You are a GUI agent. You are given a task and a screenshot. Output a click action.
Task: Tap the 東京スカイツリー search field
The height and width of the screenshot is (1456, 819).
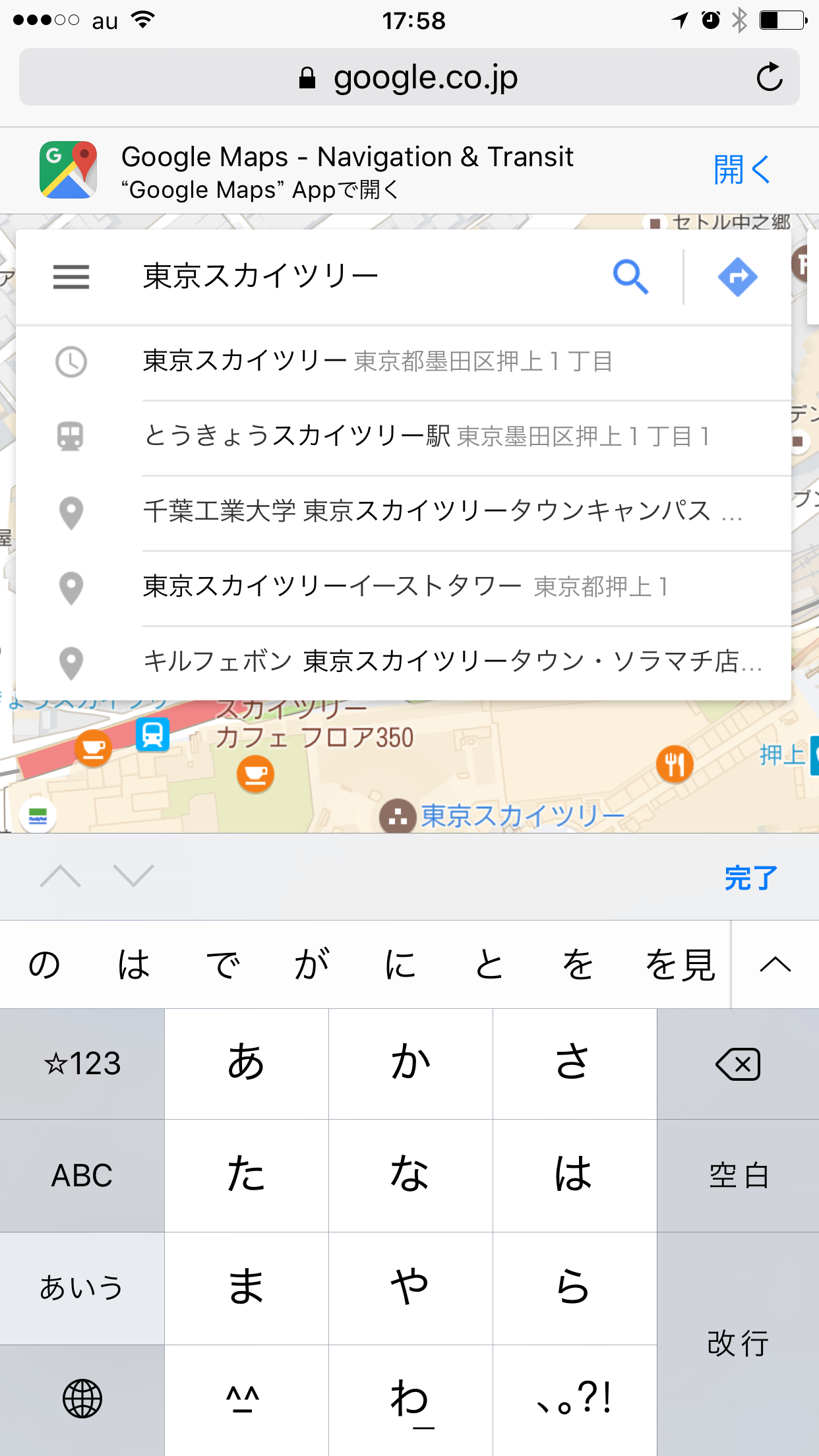(x=369, y=276)
